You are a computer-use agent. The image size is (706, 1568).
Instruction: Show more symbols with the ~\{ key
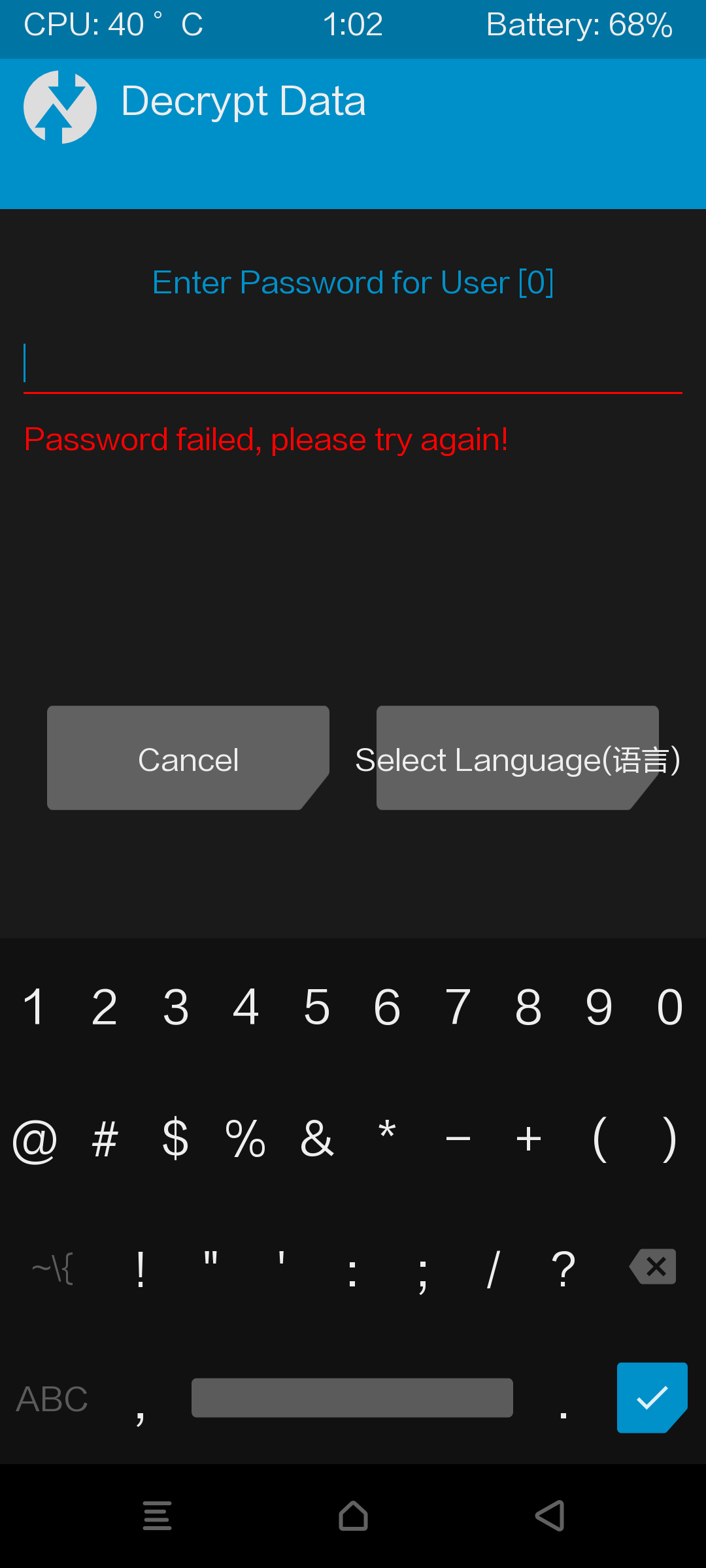52,1268
